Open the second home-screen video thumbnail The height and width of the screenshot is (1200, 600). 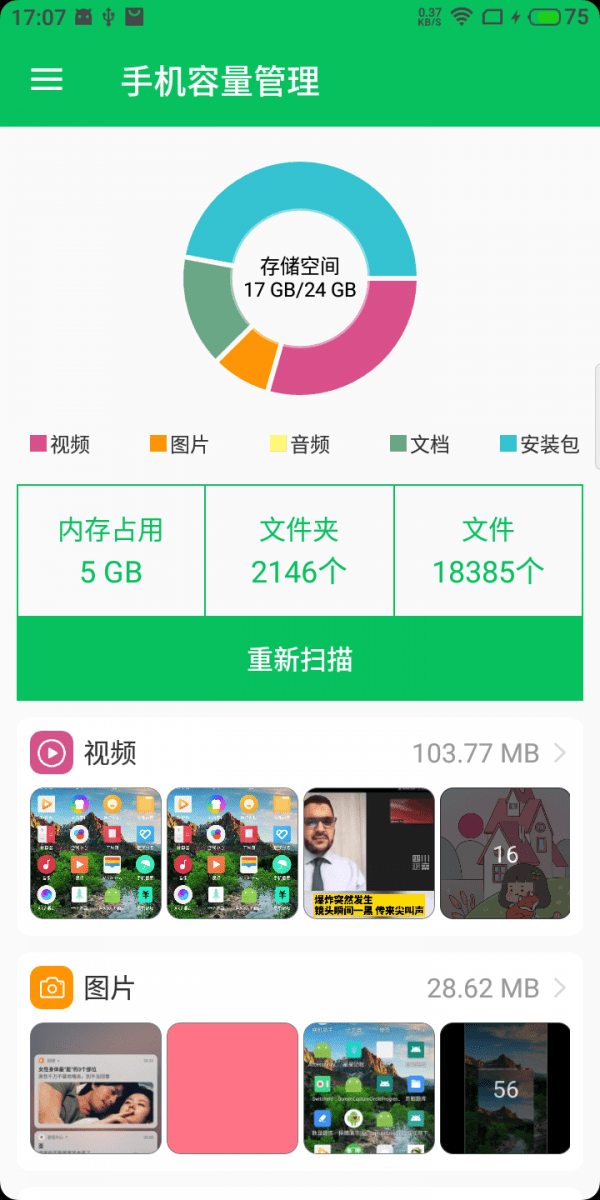coord(232,853)
